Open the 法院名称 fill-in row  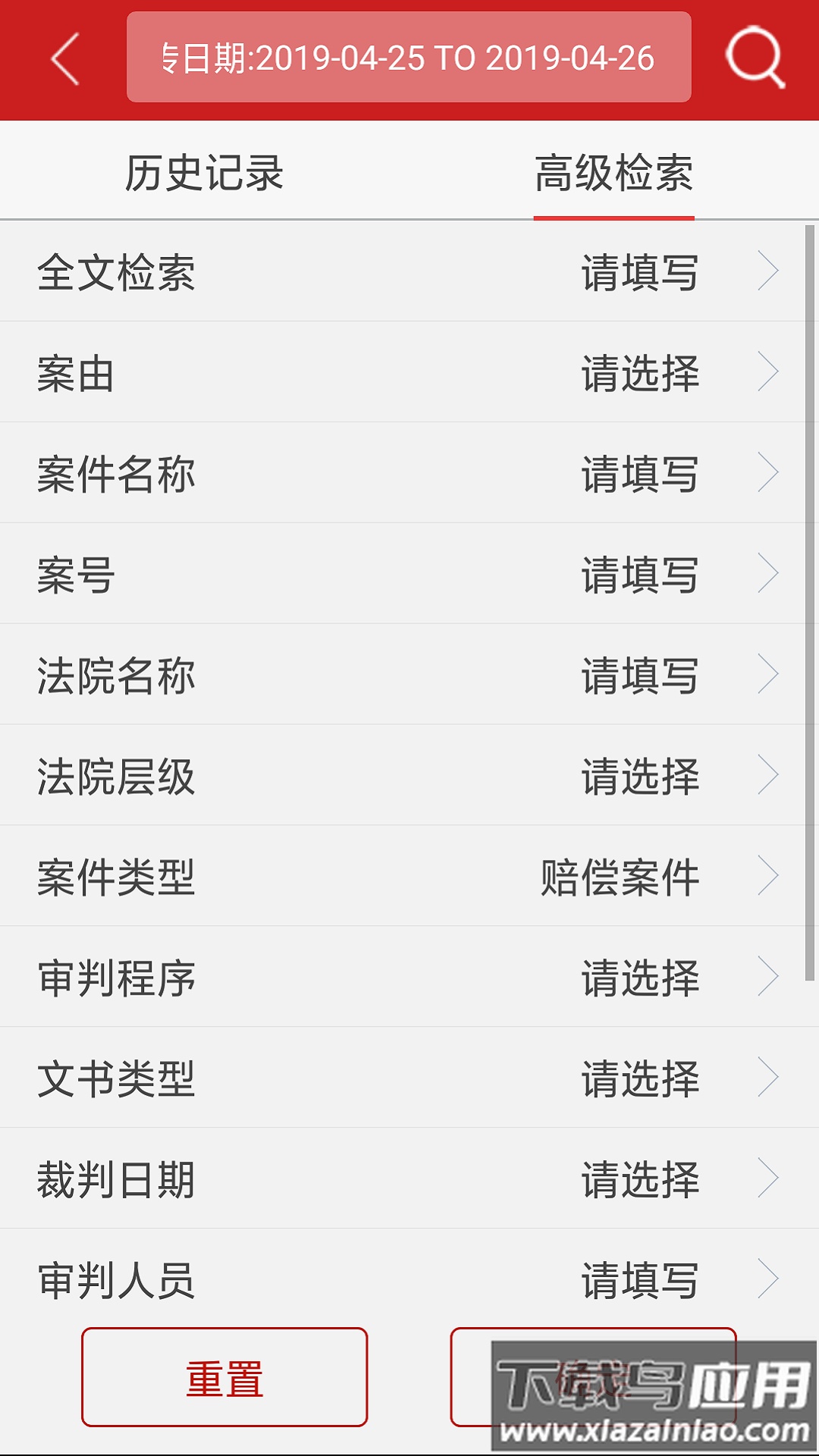click(409, 674)
